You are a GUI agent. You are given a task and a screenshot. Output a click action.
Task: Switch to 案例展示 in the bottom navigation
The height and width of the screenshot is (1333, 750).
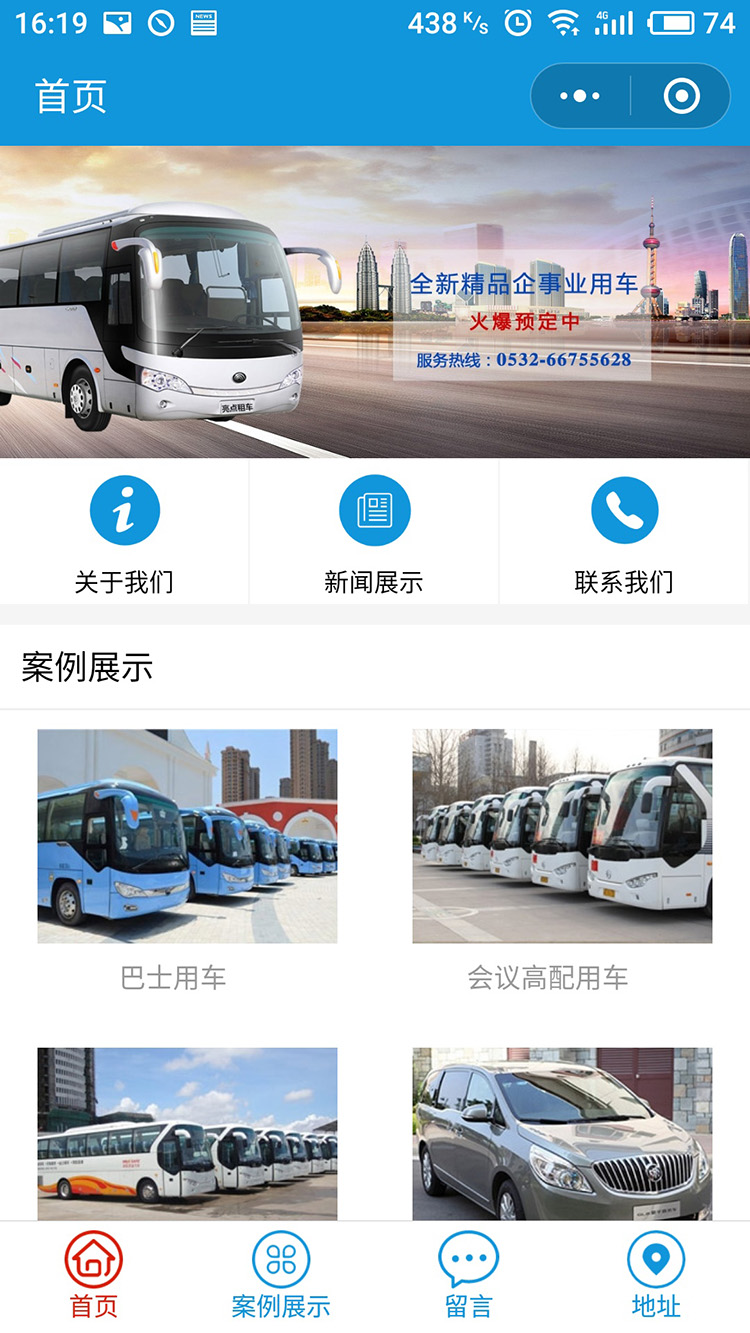(x=280, y=1305)
